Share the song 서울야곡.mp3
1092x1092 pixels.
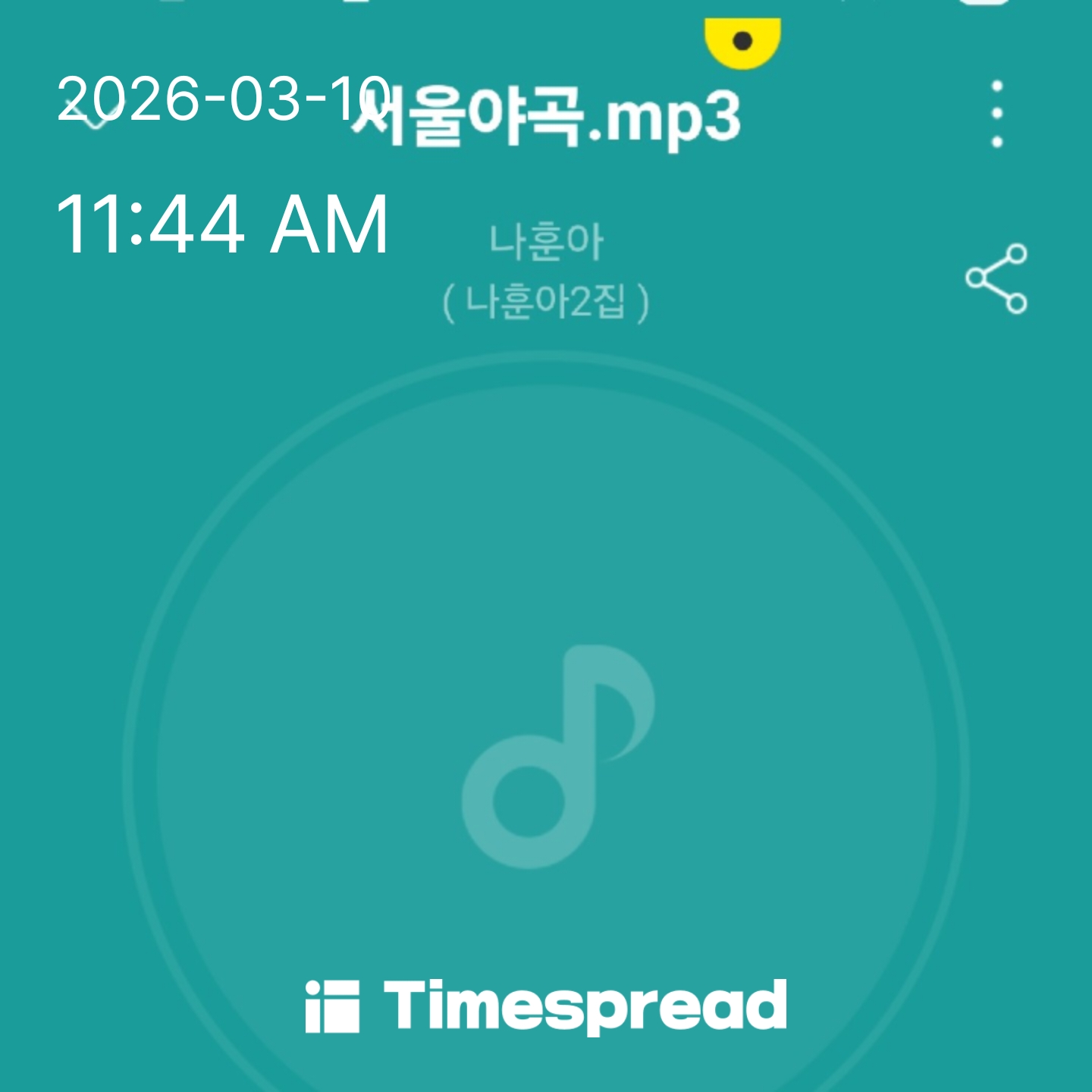996,278
